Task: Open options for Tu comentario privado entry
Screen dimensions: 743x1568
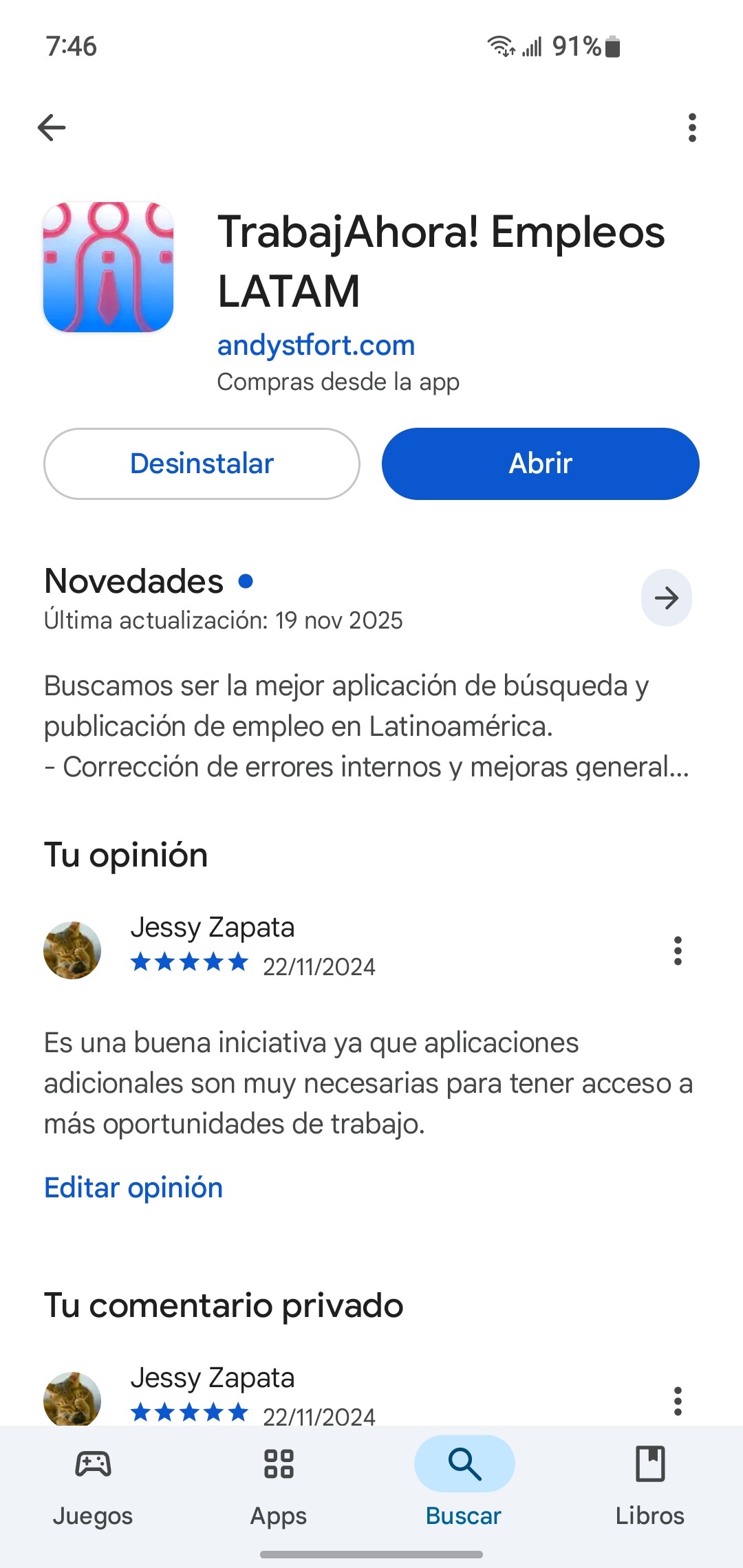Action: [x=678, y=1401]
